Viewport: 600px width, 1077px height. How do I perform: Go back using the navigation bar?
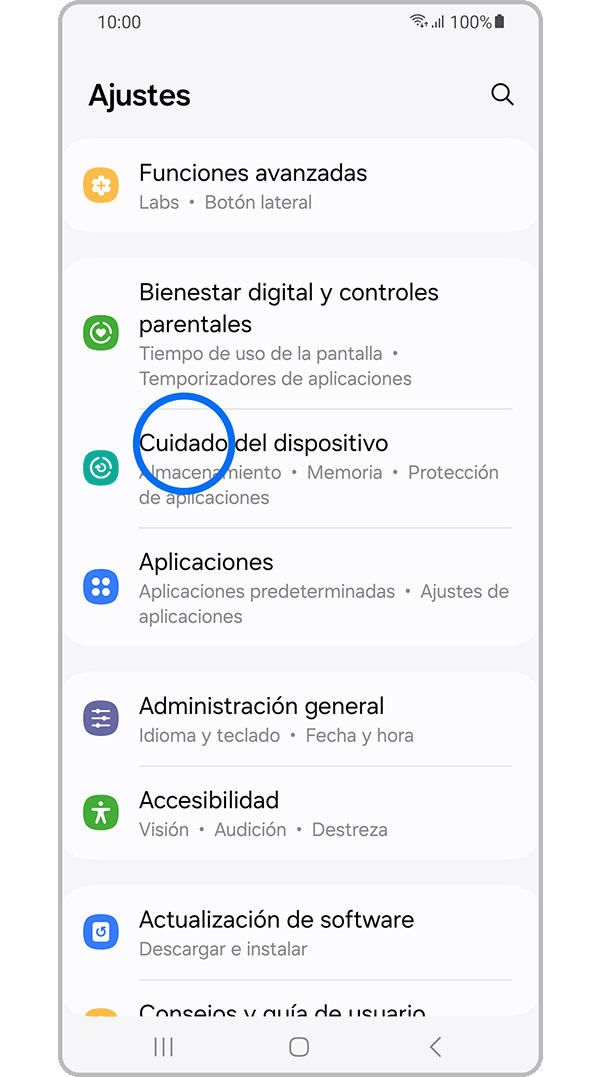pyautogui.click(x=435, y=1047)
